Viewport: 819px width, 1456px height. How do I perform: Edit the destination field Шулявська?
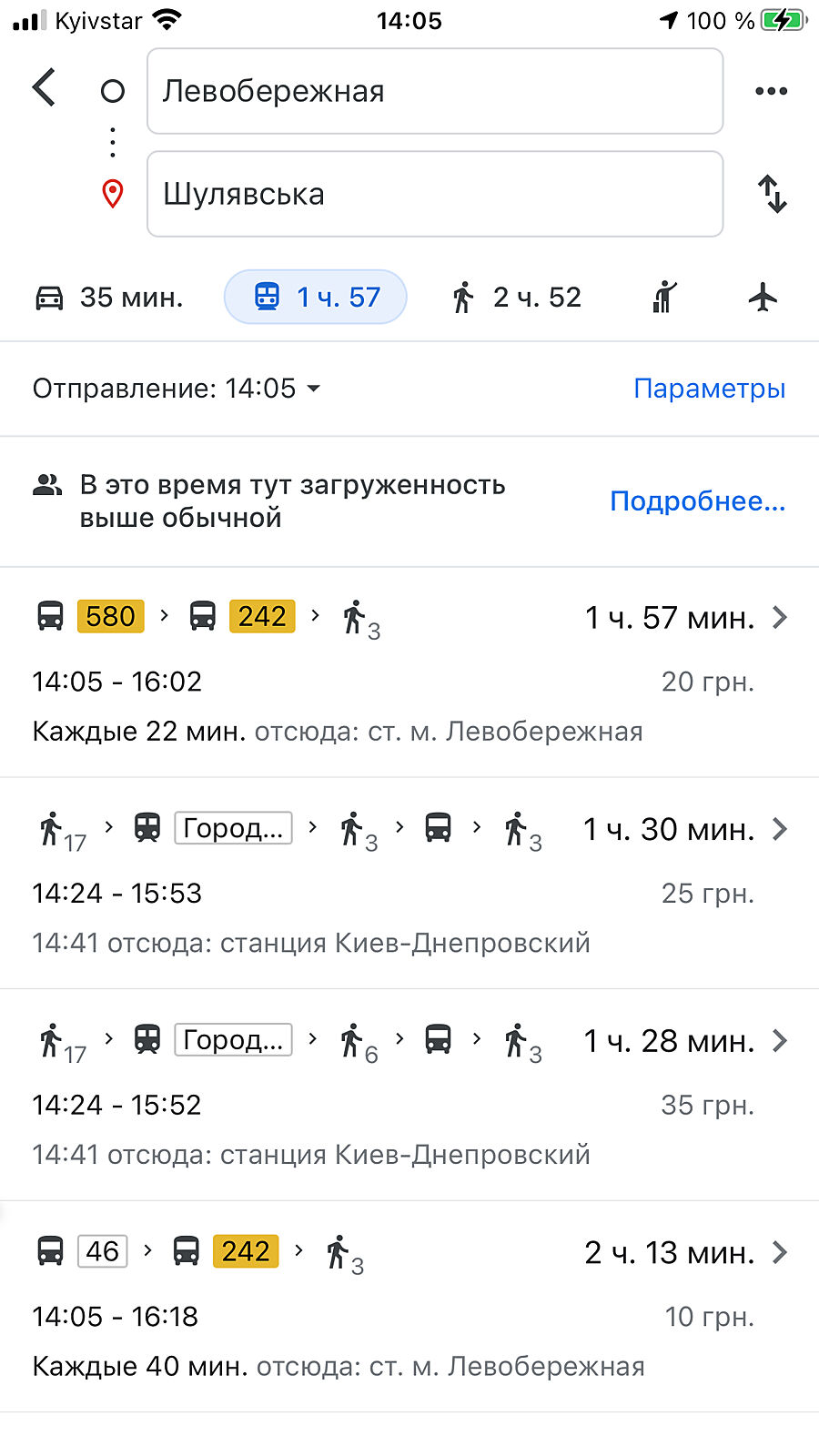tap(434, 194)
